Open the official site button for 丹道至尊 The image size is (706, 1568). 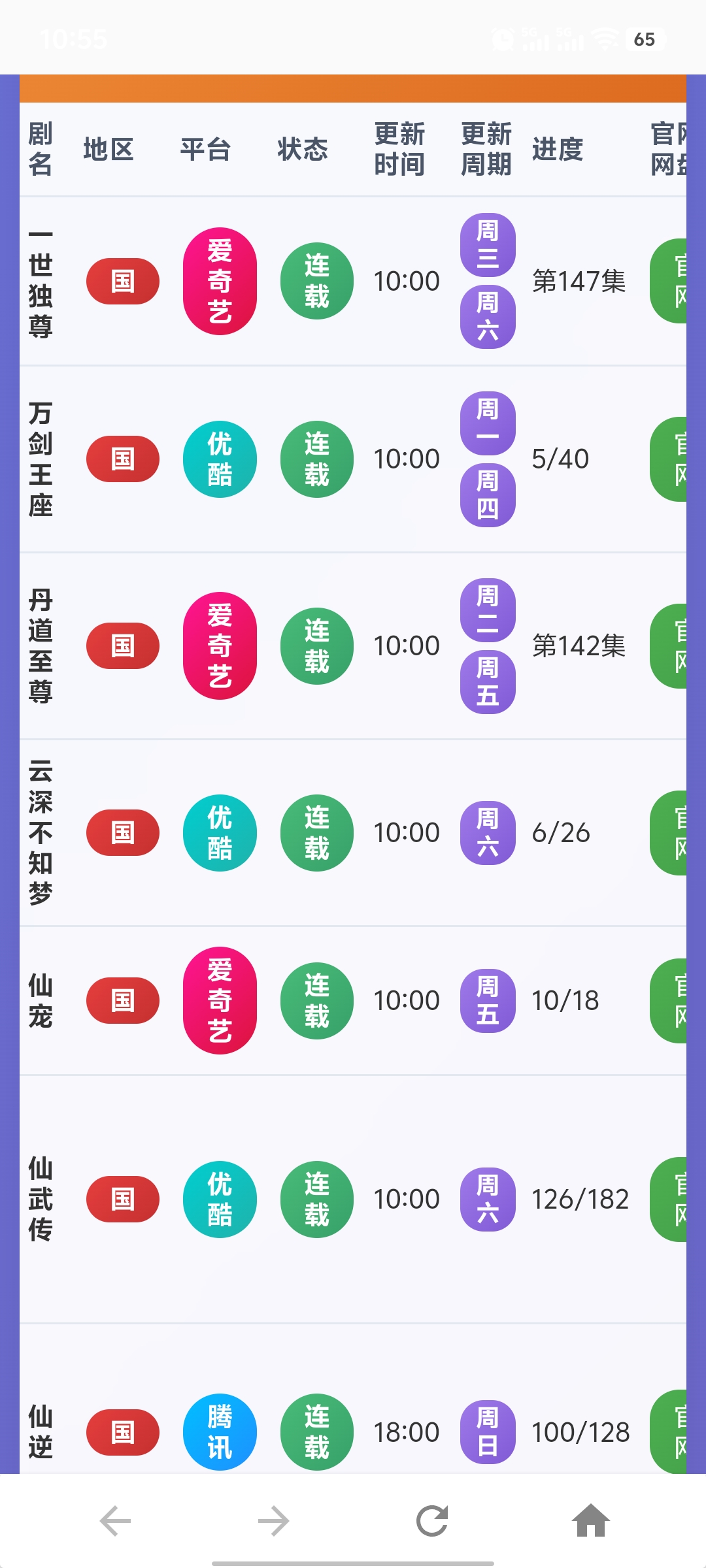[670, 646]
